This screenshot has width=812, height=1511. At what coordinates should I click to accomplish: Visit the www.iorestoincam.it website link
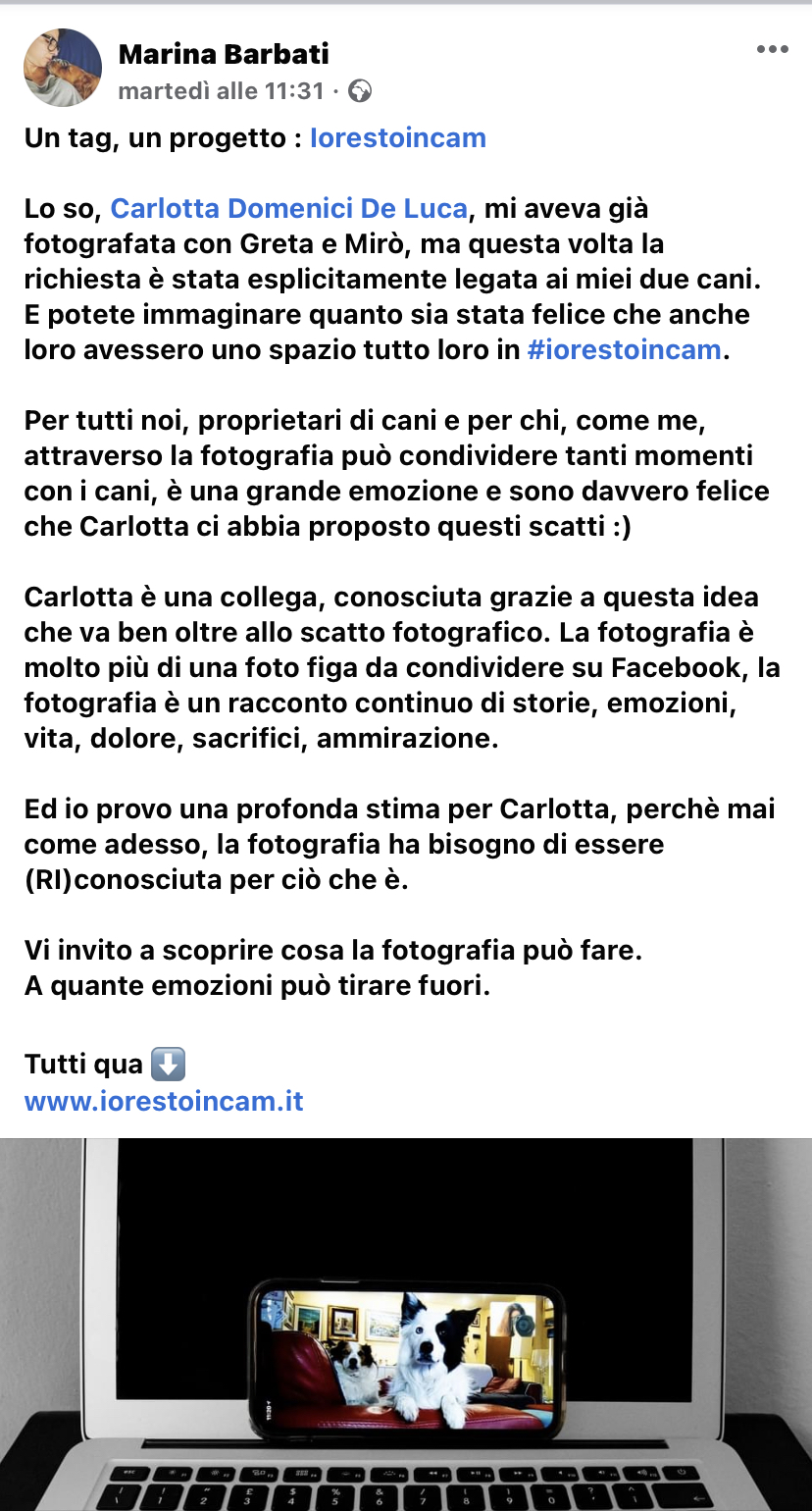click(164, 1101)
